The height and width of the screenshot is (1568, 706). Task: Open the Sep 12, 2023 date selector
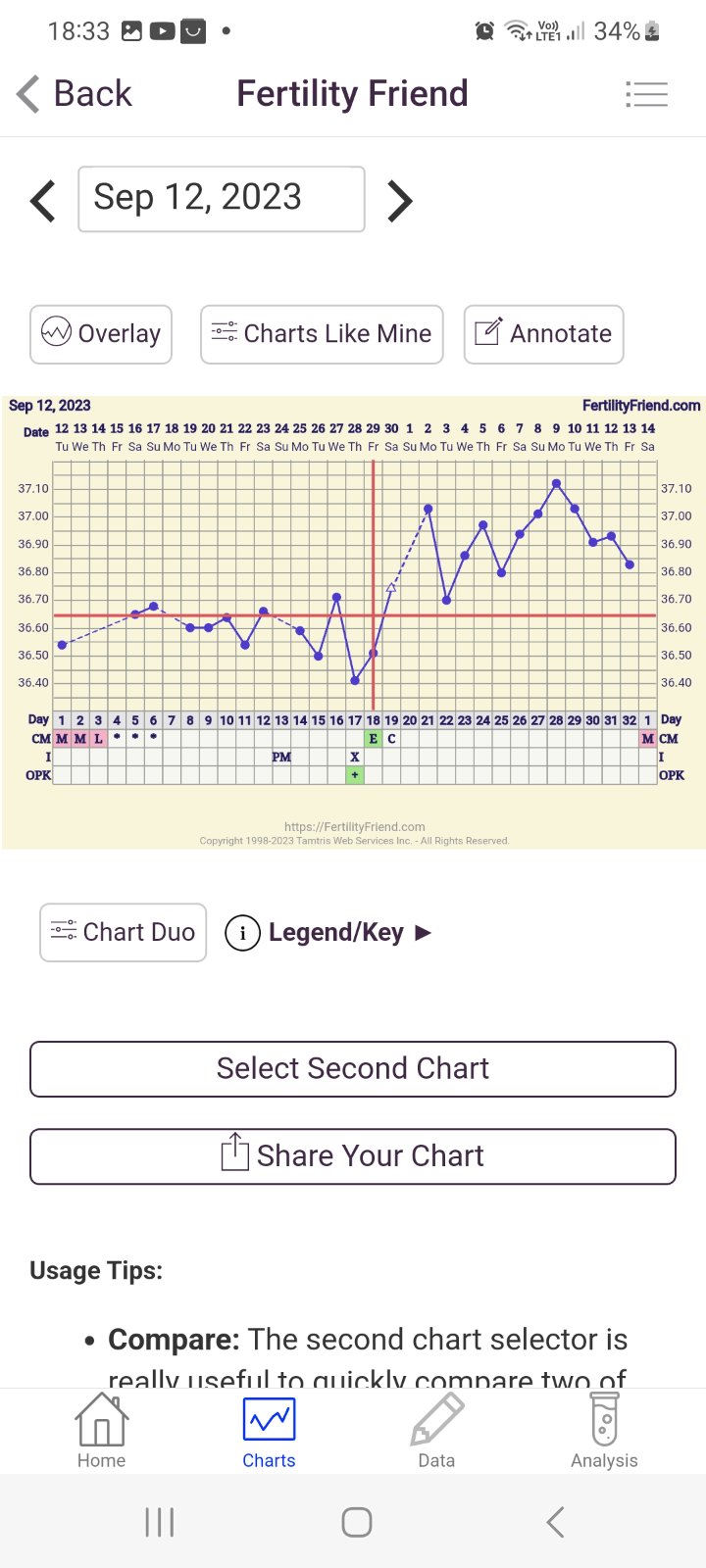pyautogui.click(x=222, y=199)
